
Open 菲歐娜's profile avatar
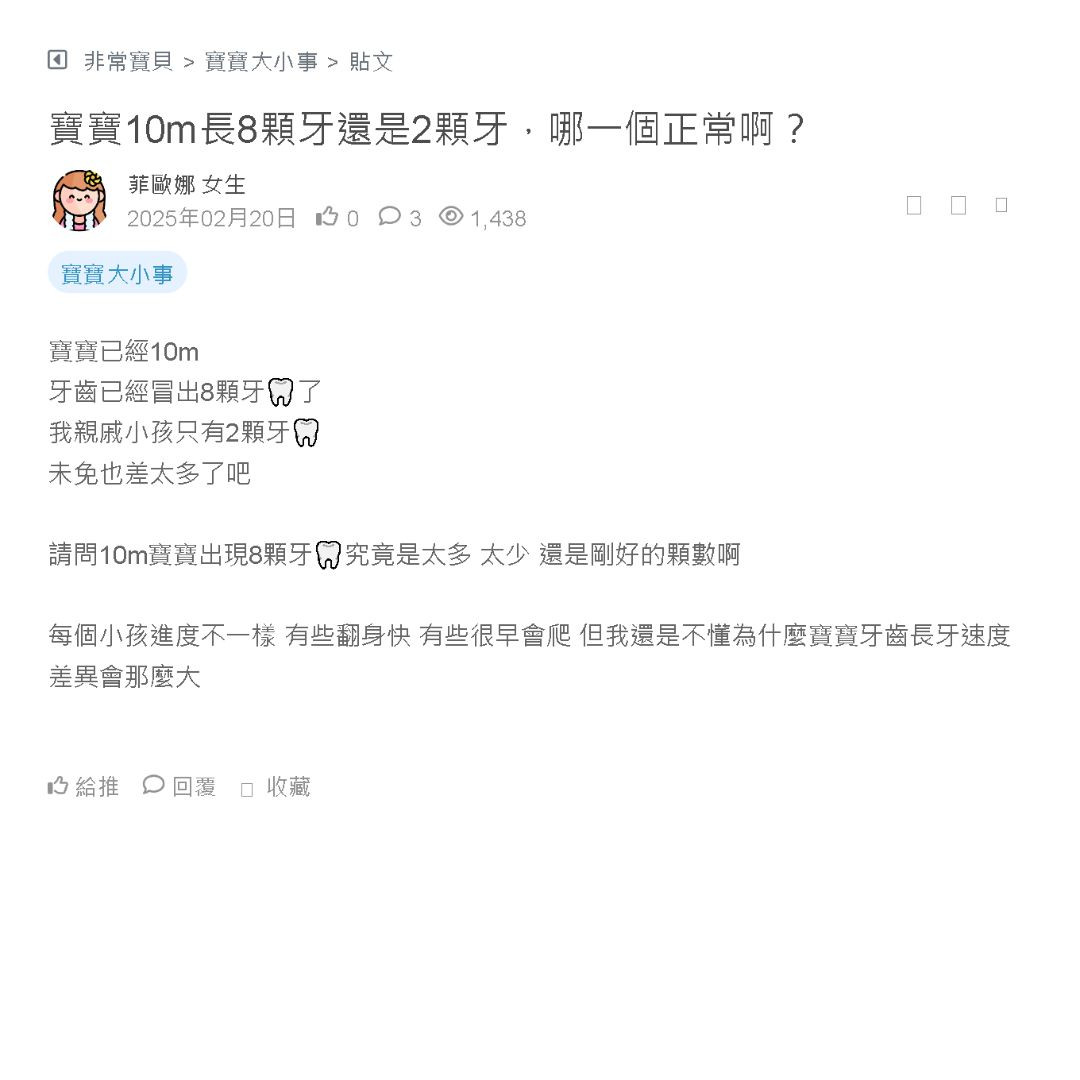click(79, 200)
